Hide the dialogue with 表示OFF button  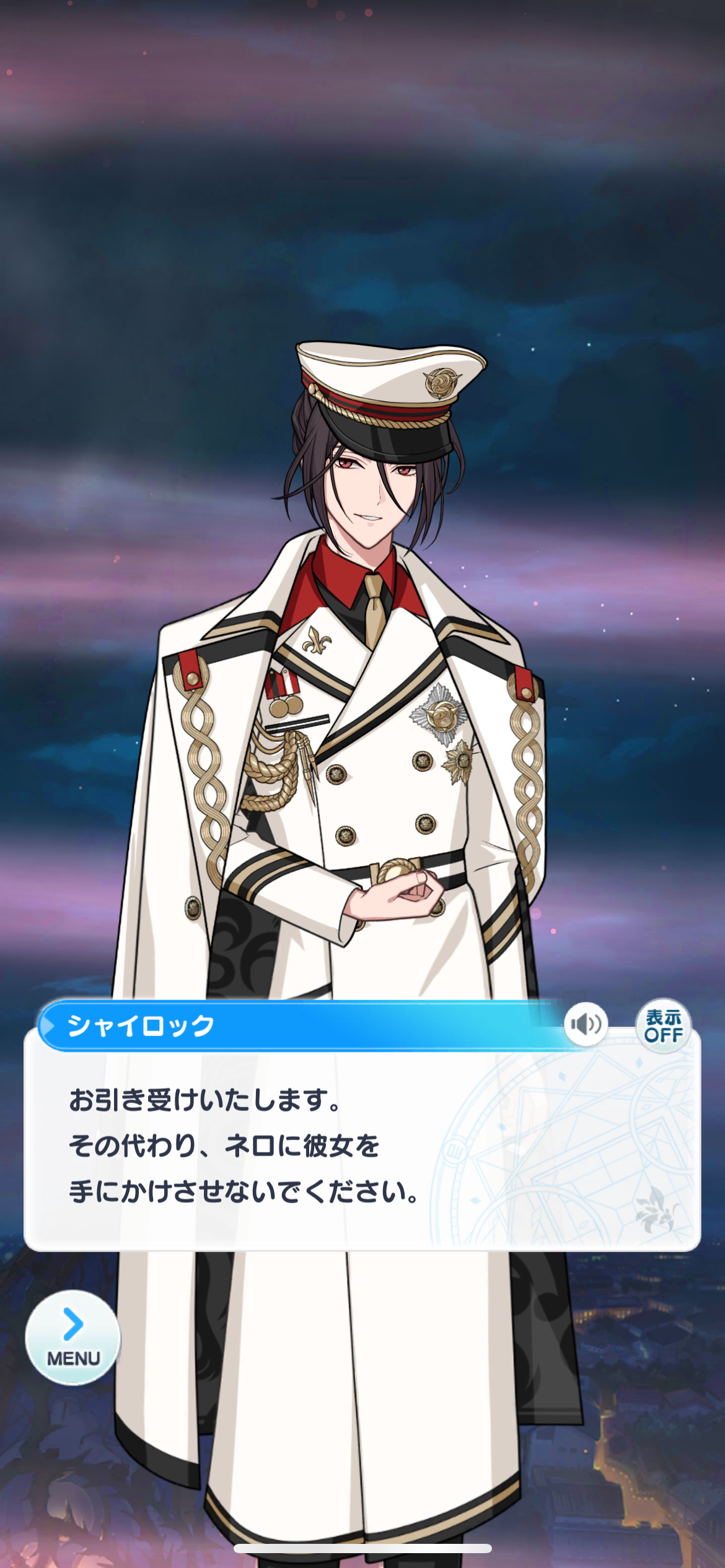[663, 1026]
